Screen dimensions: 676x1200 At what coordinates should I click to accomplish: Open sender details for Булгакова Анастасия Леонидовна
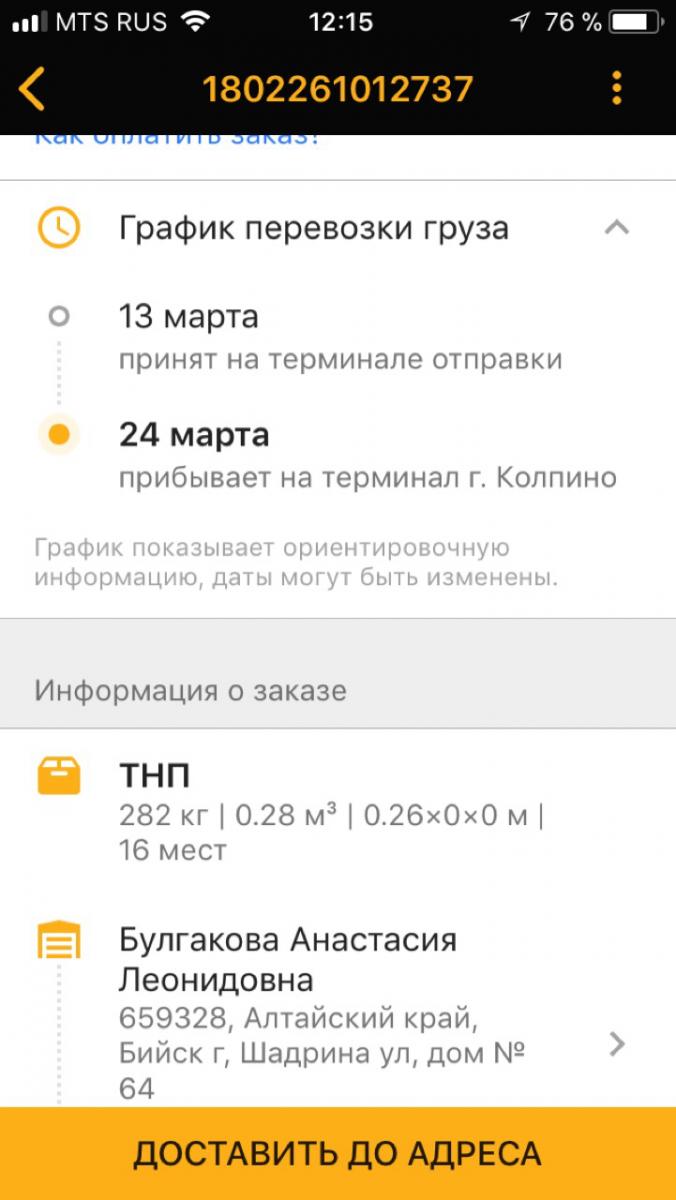pyautogui.click(x=617, y=1045)
